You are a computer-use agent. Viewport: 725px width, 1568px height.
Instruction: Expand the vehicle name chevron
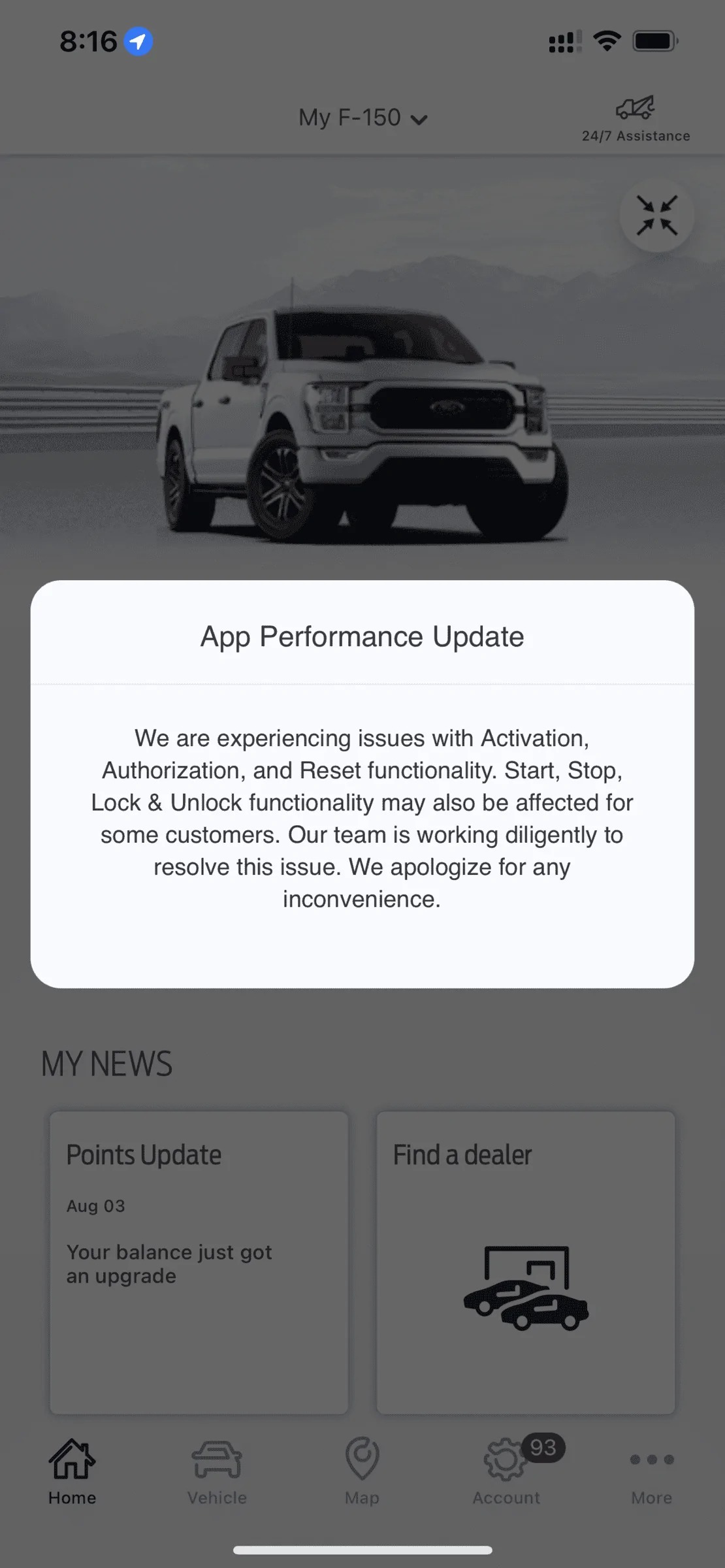click(419, 120)
